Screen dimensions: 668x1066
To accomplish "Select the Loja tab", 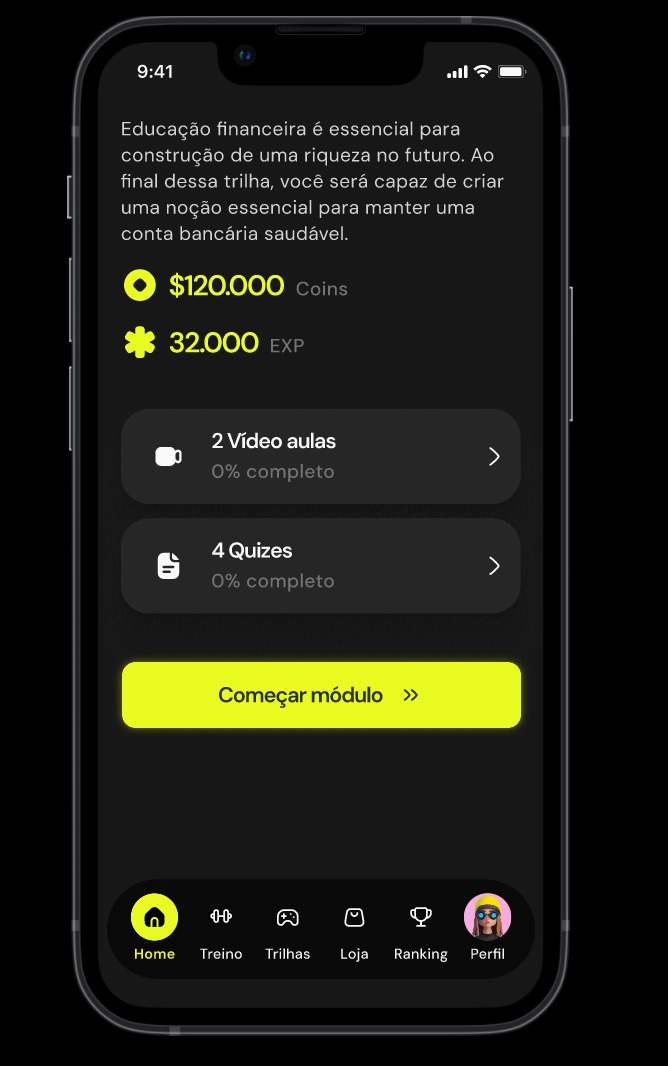I will tap(354, 929).
